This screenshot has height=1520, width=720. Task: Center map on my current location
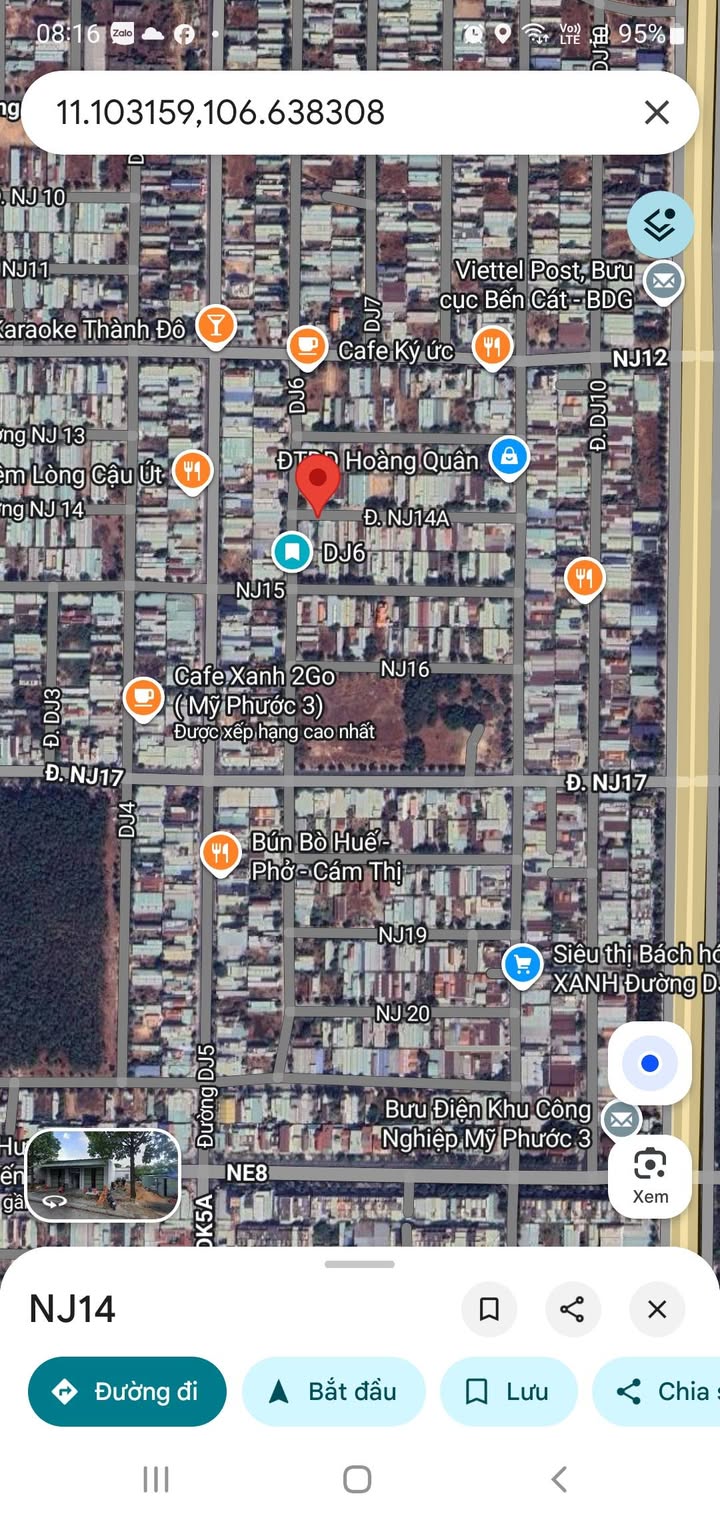point(650,1063)
